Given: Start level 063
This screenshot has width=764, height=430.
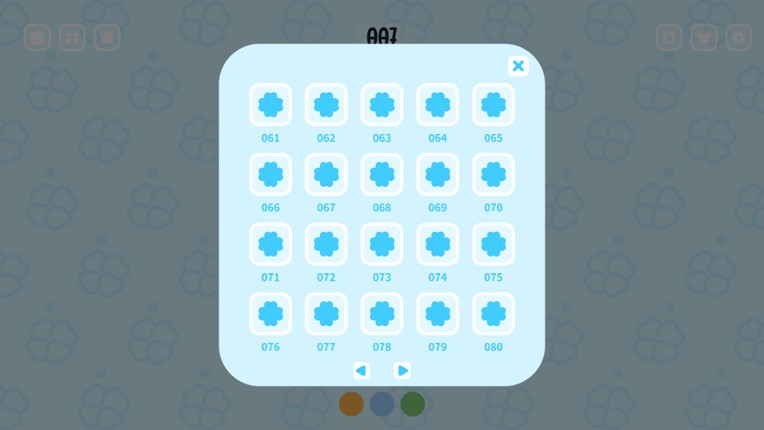Looking at the screenshot, I should click(382, 105).
